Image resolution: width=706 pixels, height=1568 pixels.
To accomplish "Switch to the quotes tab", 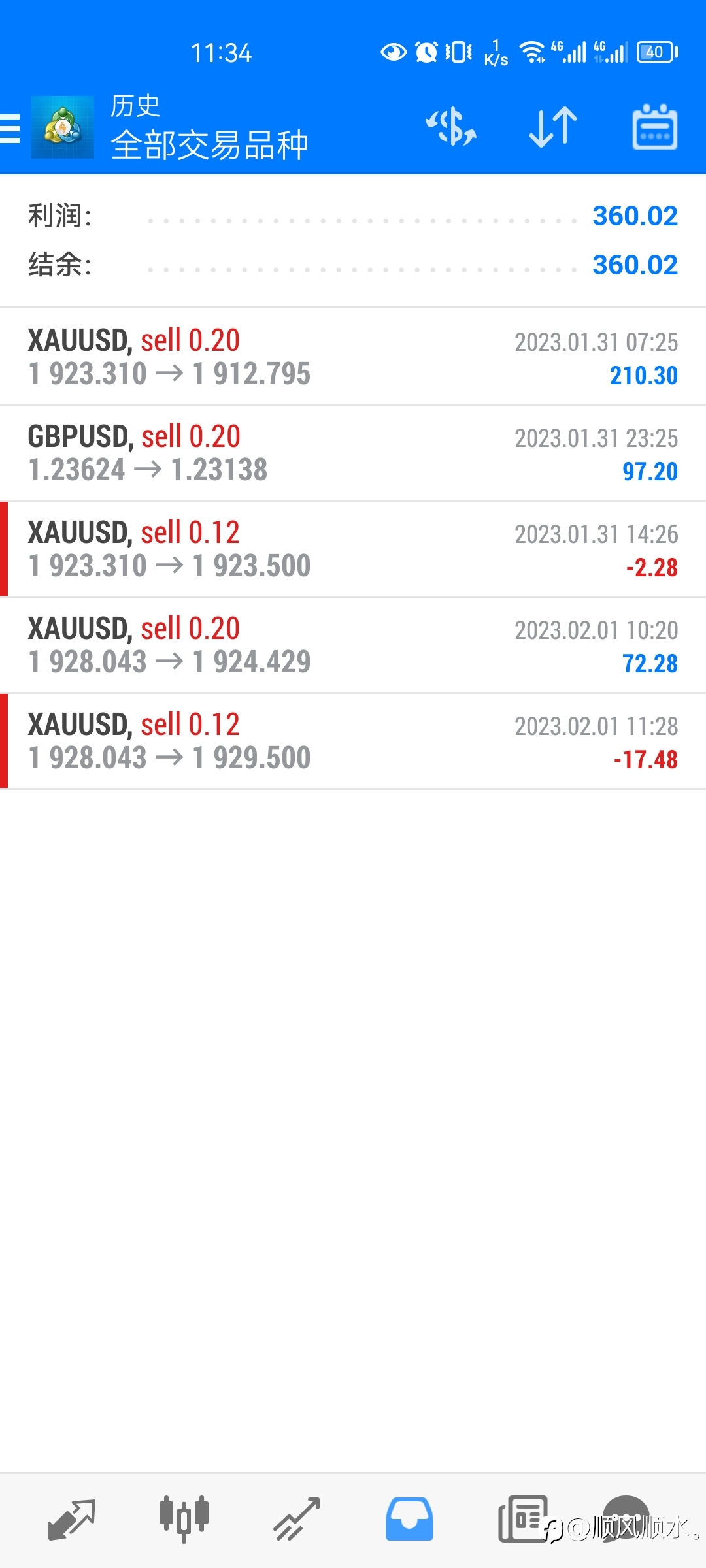I will [x=72, y=1520].
